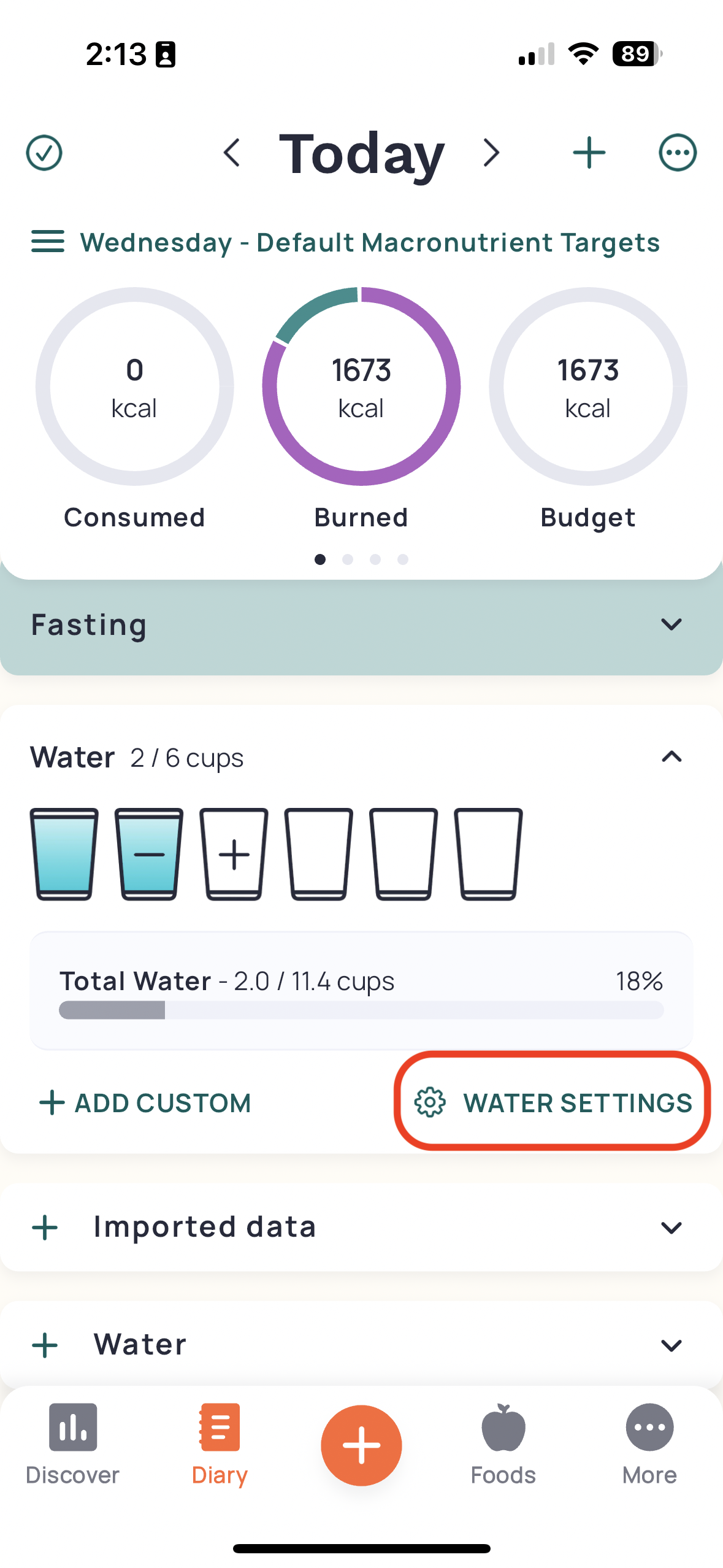Image resolution: width=723 pixels, height=1568 pixels.
Task: Remove a cup using the minus water glass
Action: [148, 854]
